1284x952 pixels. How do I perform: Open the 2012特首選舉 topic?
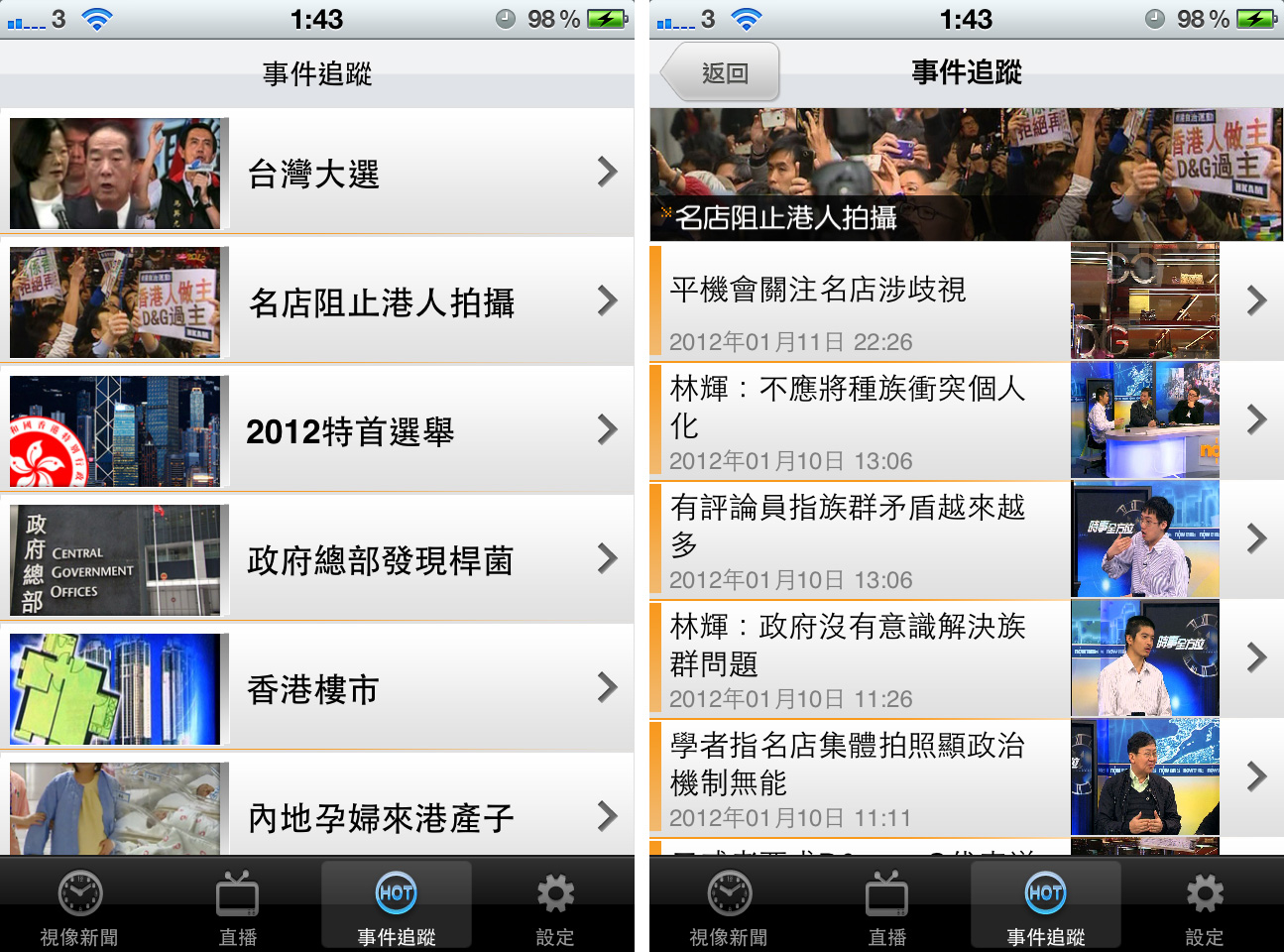click(x=317, y=431)
